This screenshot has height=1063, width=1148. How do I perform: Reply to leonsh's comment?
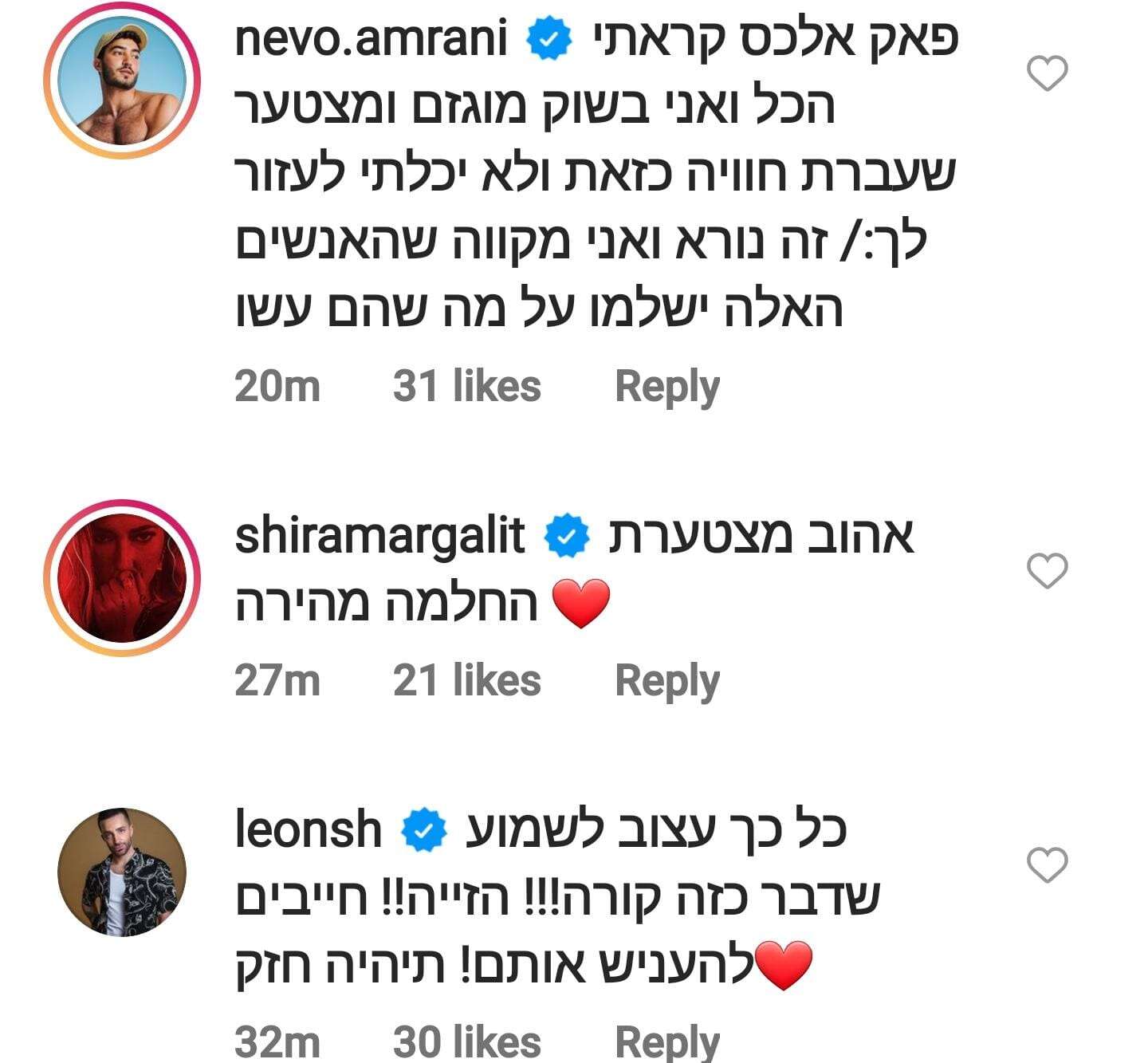(666, 1042)
